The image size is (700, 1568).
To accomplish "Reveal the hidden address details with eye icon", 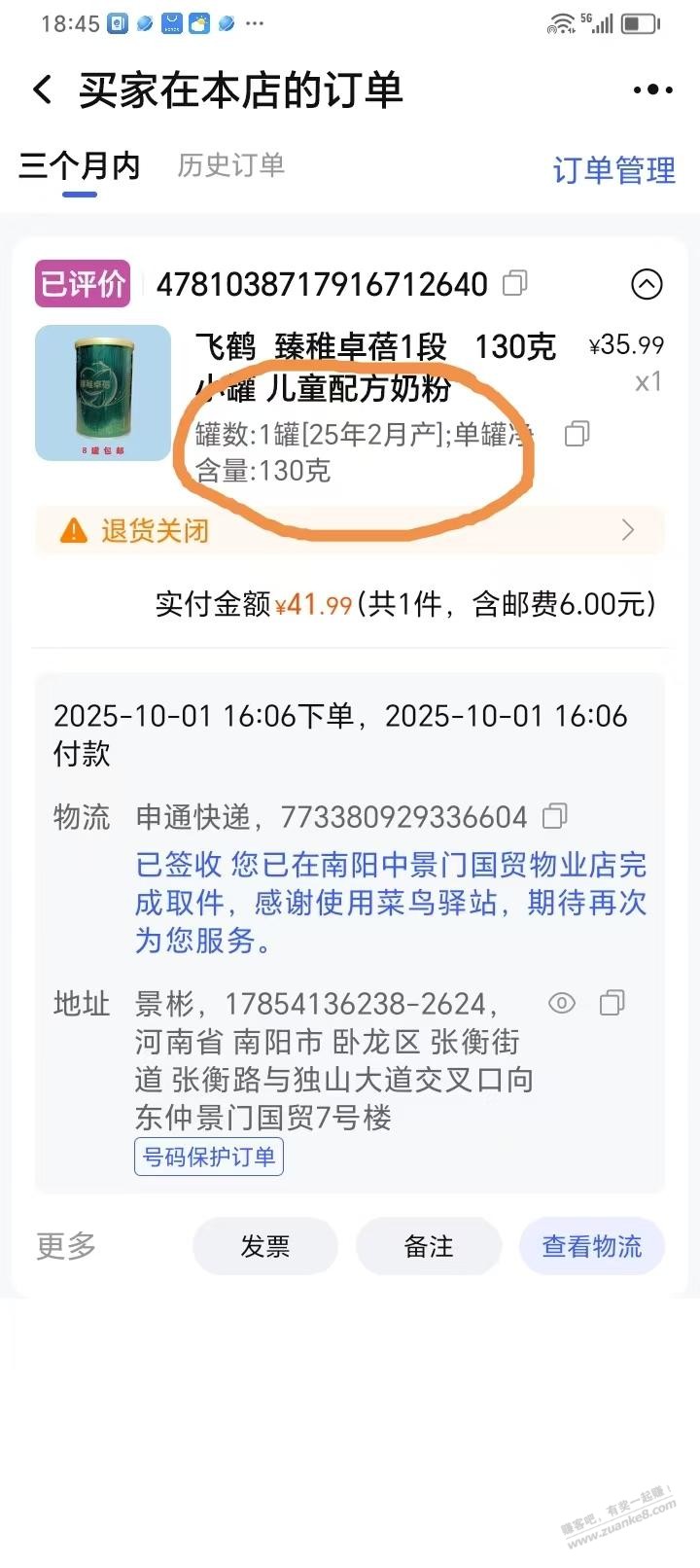I will (x=562, y=1003).
